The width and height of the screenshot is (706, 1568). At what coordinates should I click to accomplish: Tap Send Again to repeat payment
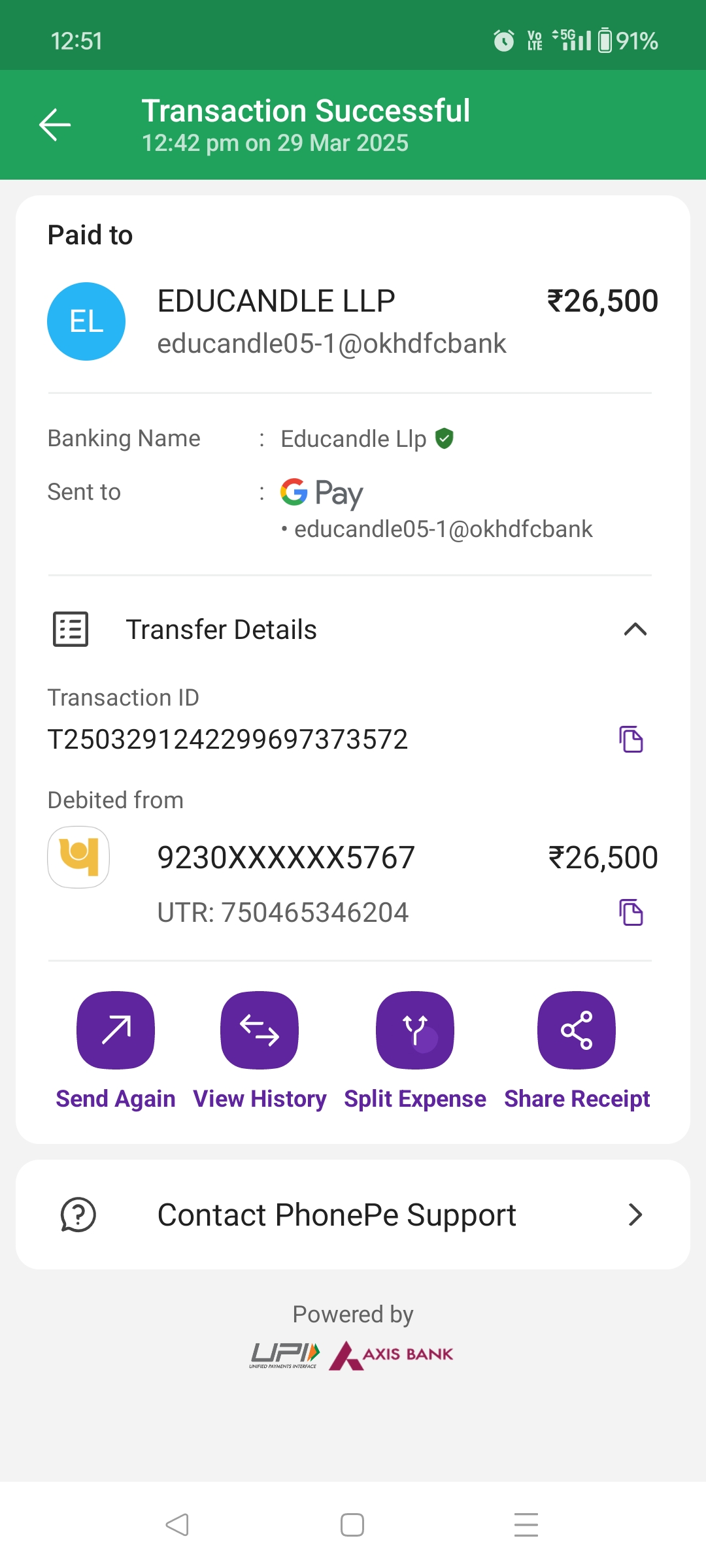[x=116, y=1030]
